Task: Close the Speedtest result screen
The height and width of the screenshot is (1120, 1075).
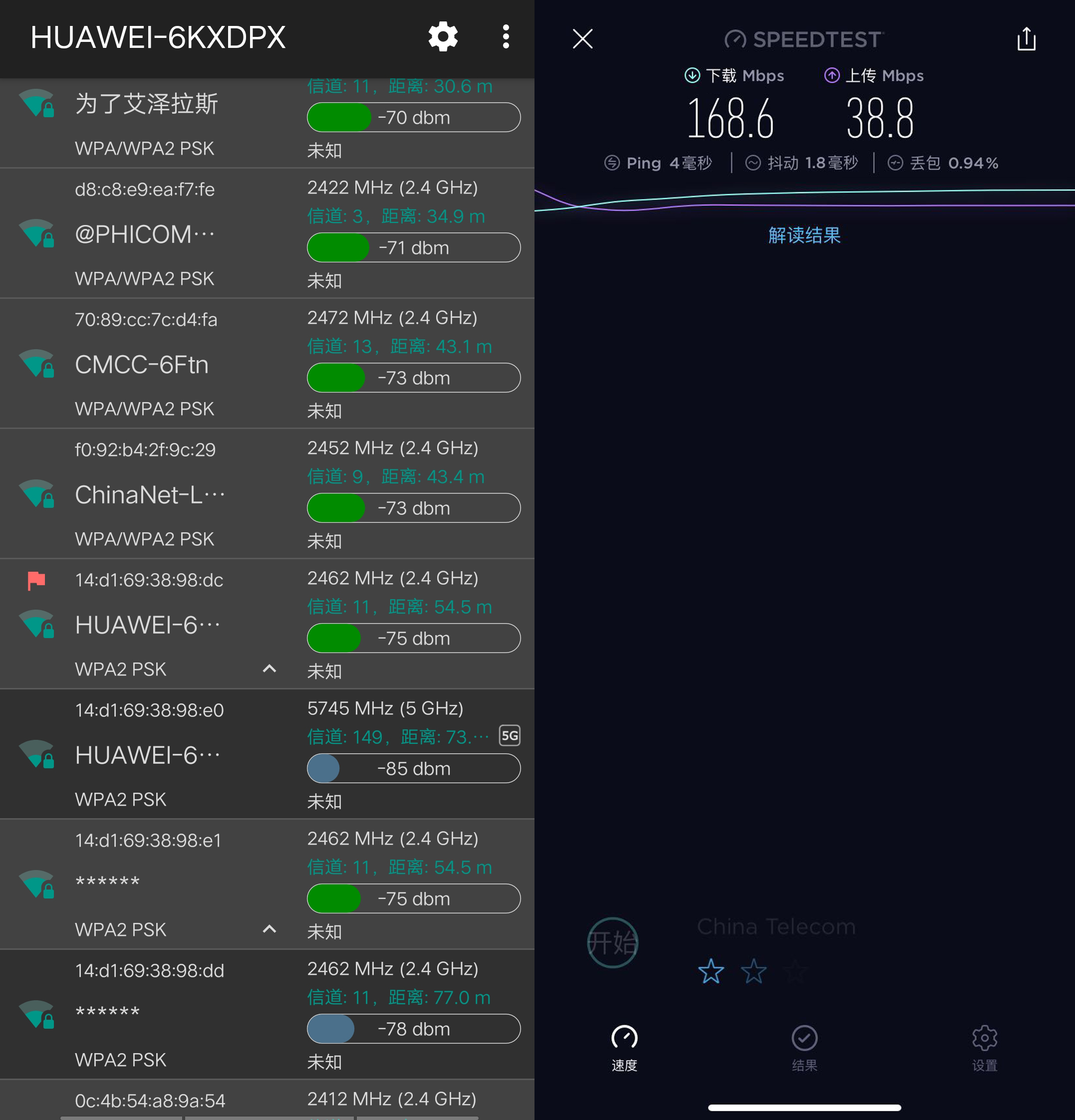Action: [x=582, y=39]
